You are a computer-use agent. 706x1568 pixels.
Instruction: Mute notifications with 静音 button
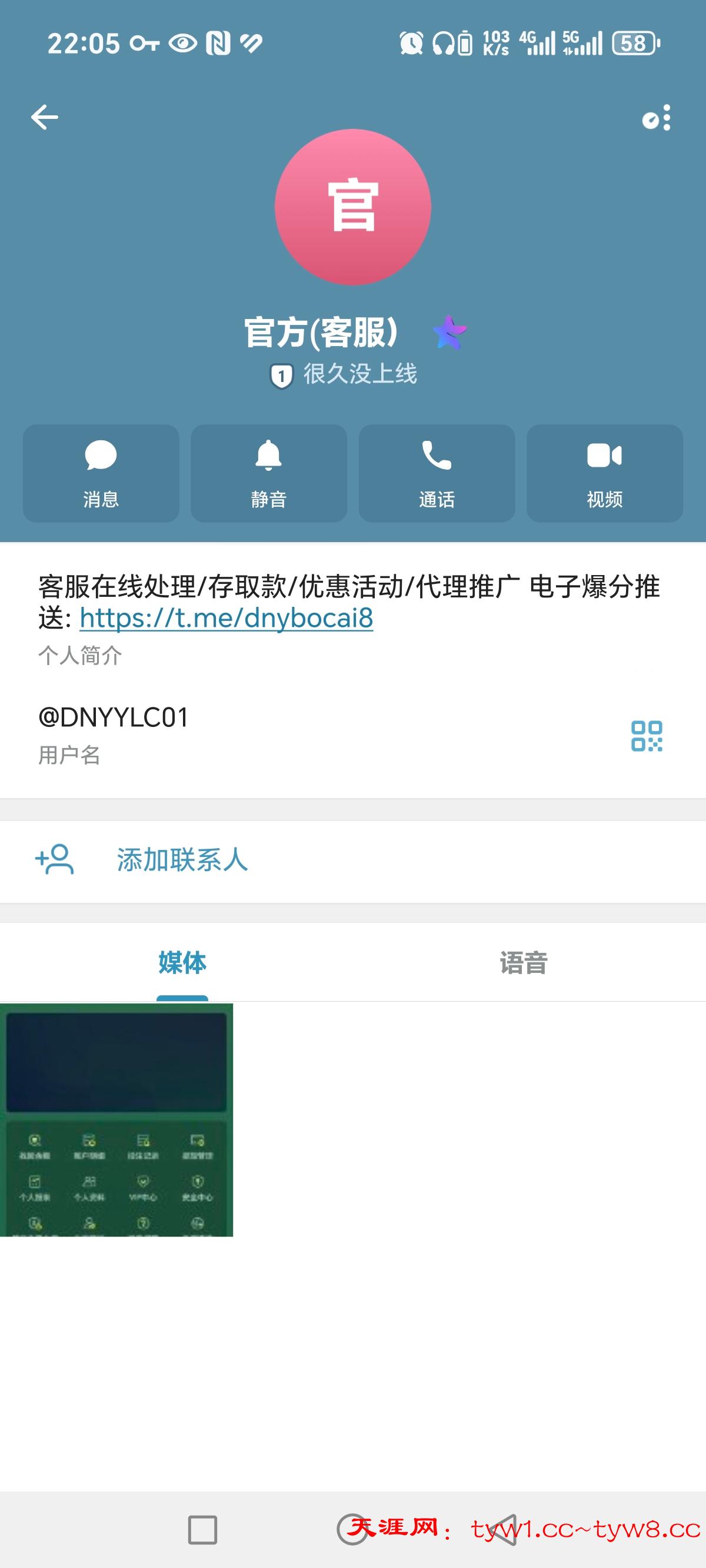pos(268,473)
